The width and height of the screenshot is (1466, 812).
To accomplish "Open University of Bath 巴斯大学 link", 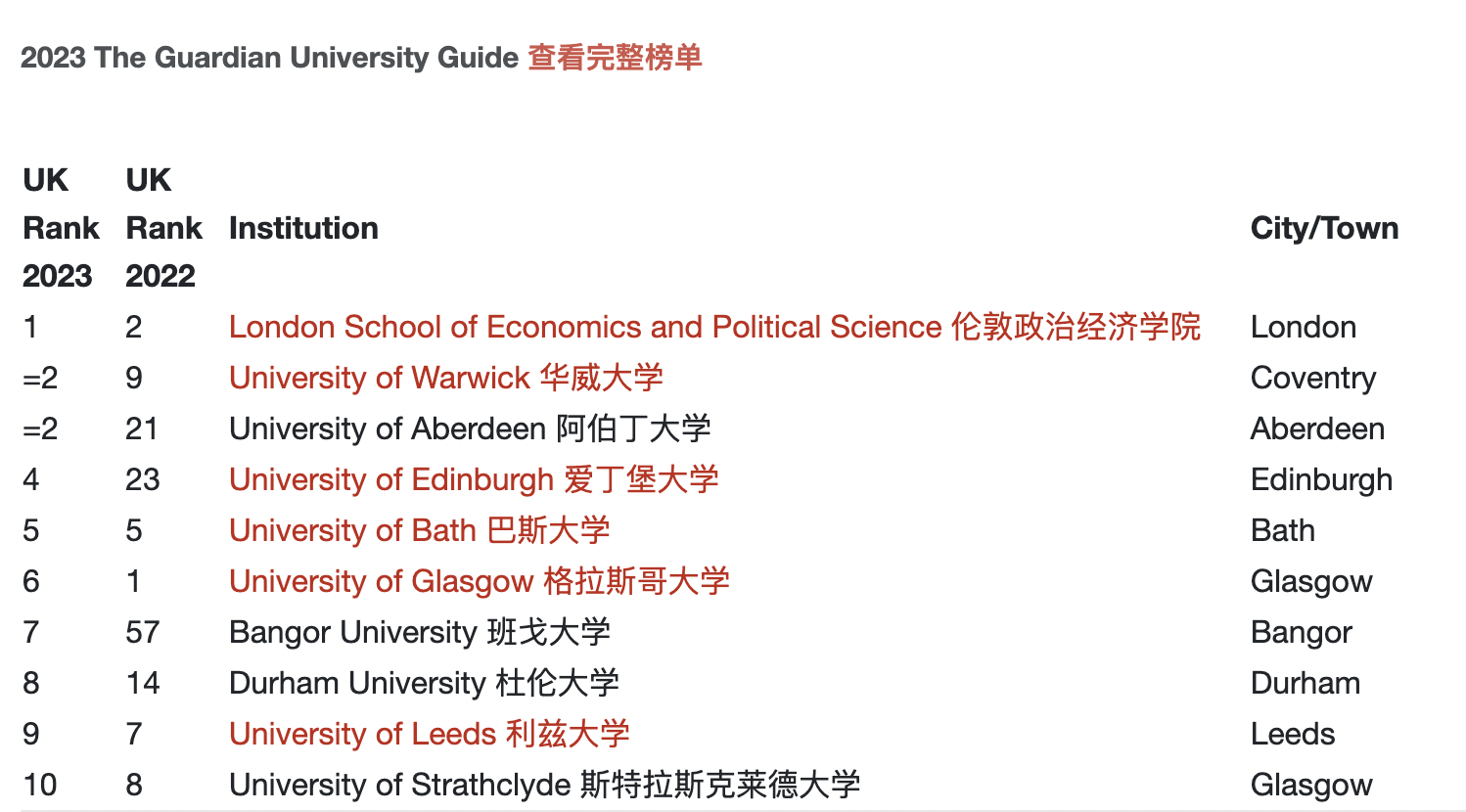I will point(419,530).
